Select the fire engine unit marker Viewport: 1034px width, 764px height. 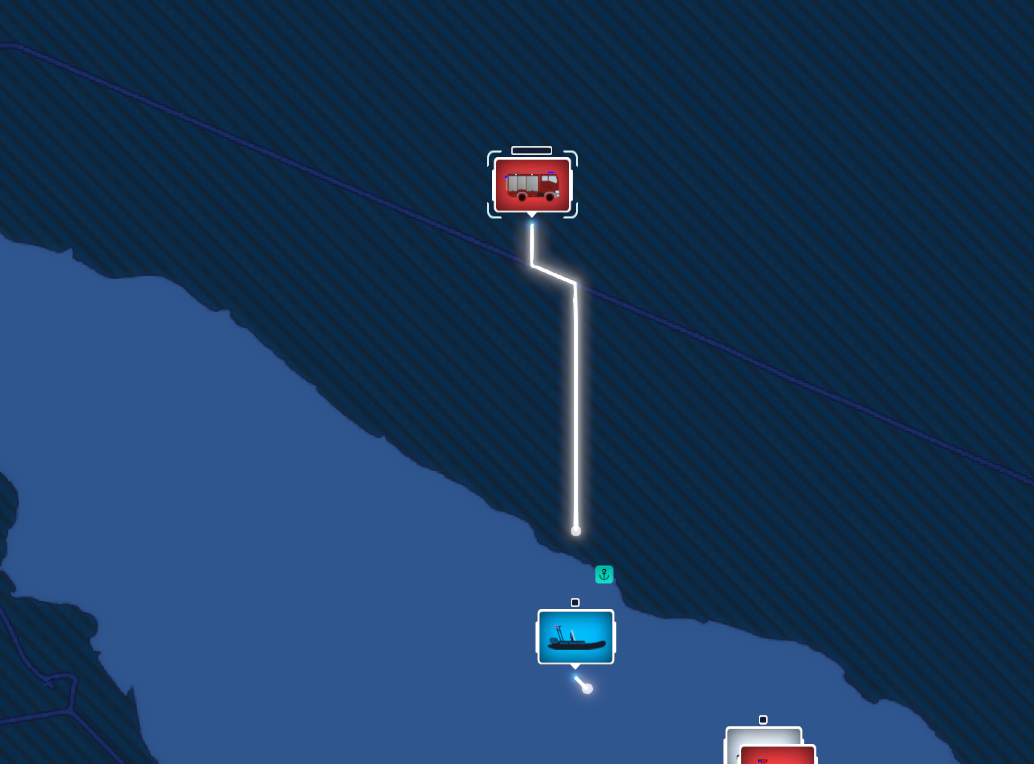click(x=532, y=185)
